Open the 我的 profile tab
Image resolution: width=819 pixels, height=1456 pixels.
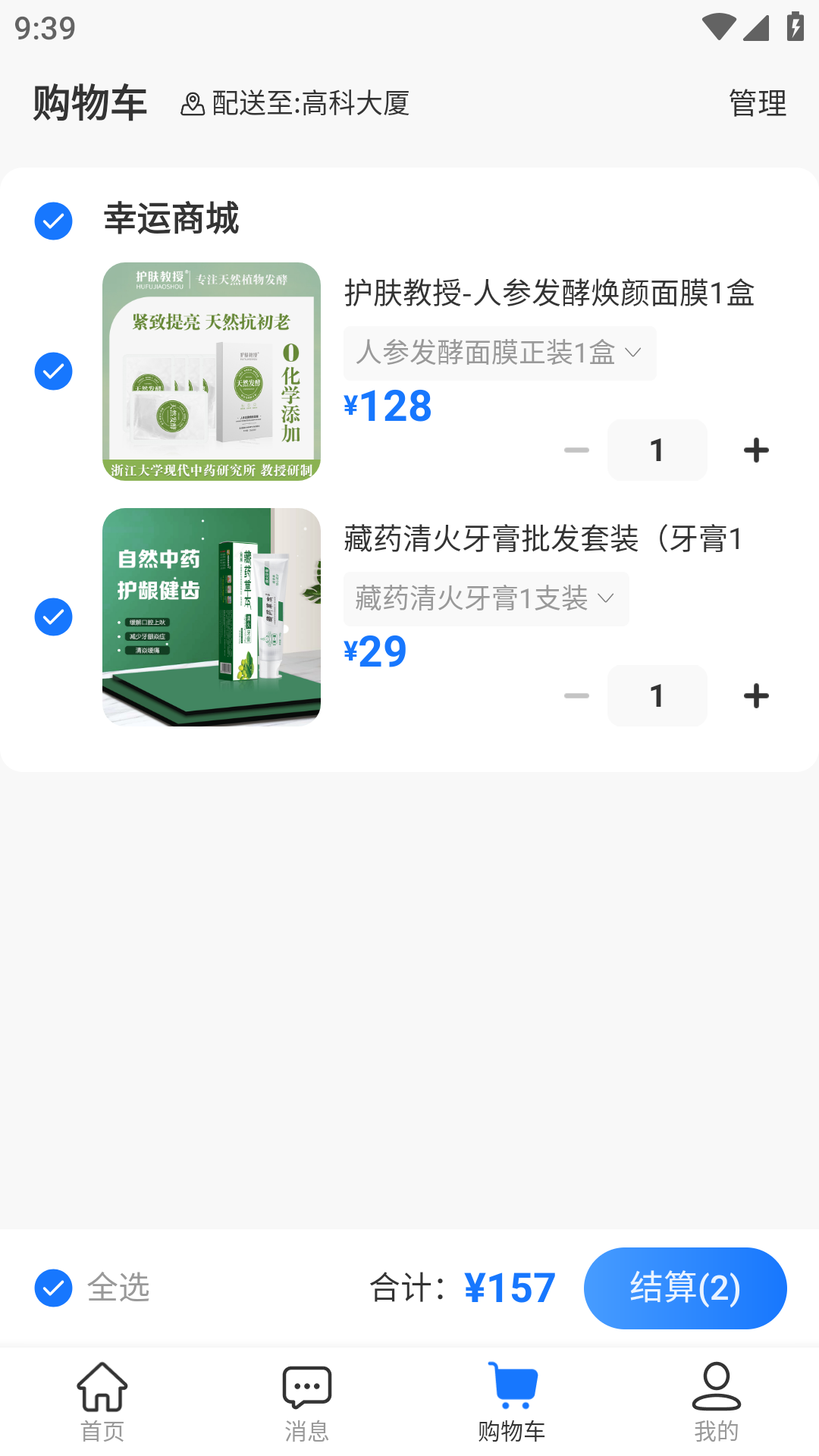tap(717, 1401)
